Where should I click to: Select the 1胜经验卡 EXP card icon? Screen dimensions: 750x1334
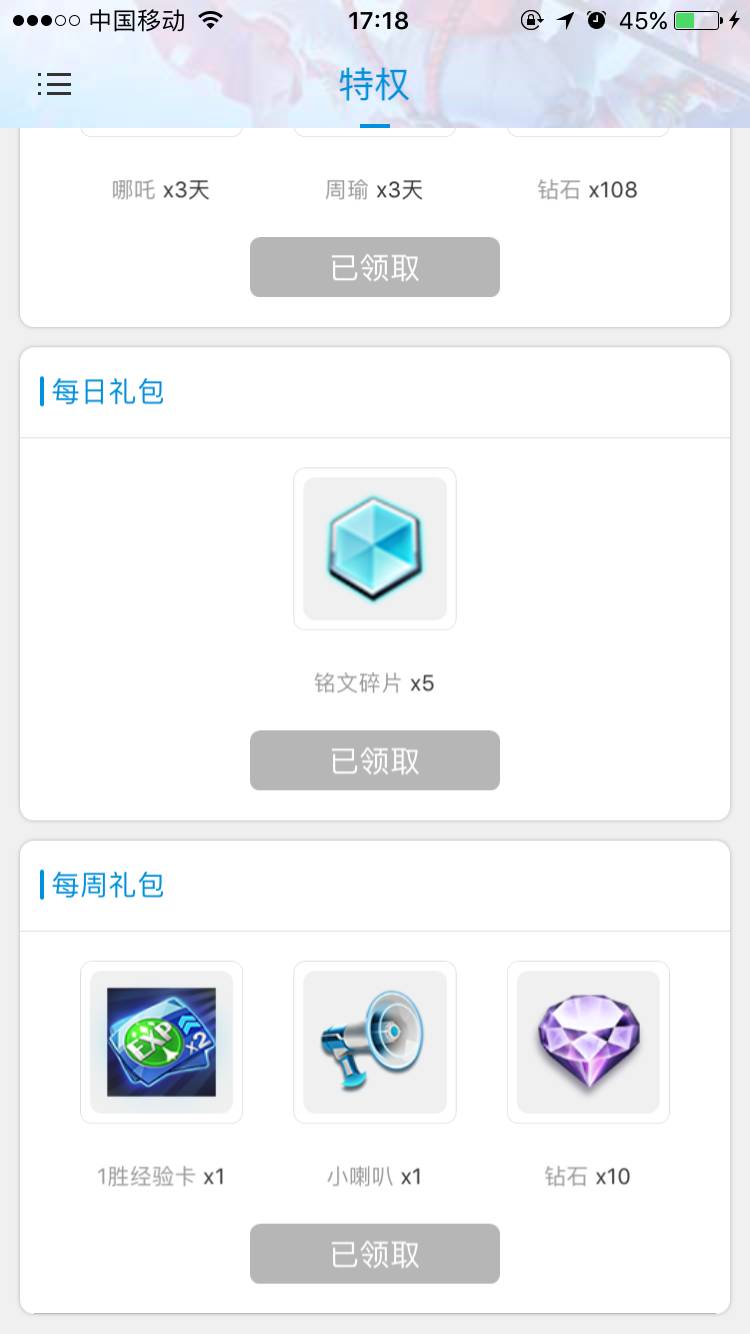(x=161, y=1042)
